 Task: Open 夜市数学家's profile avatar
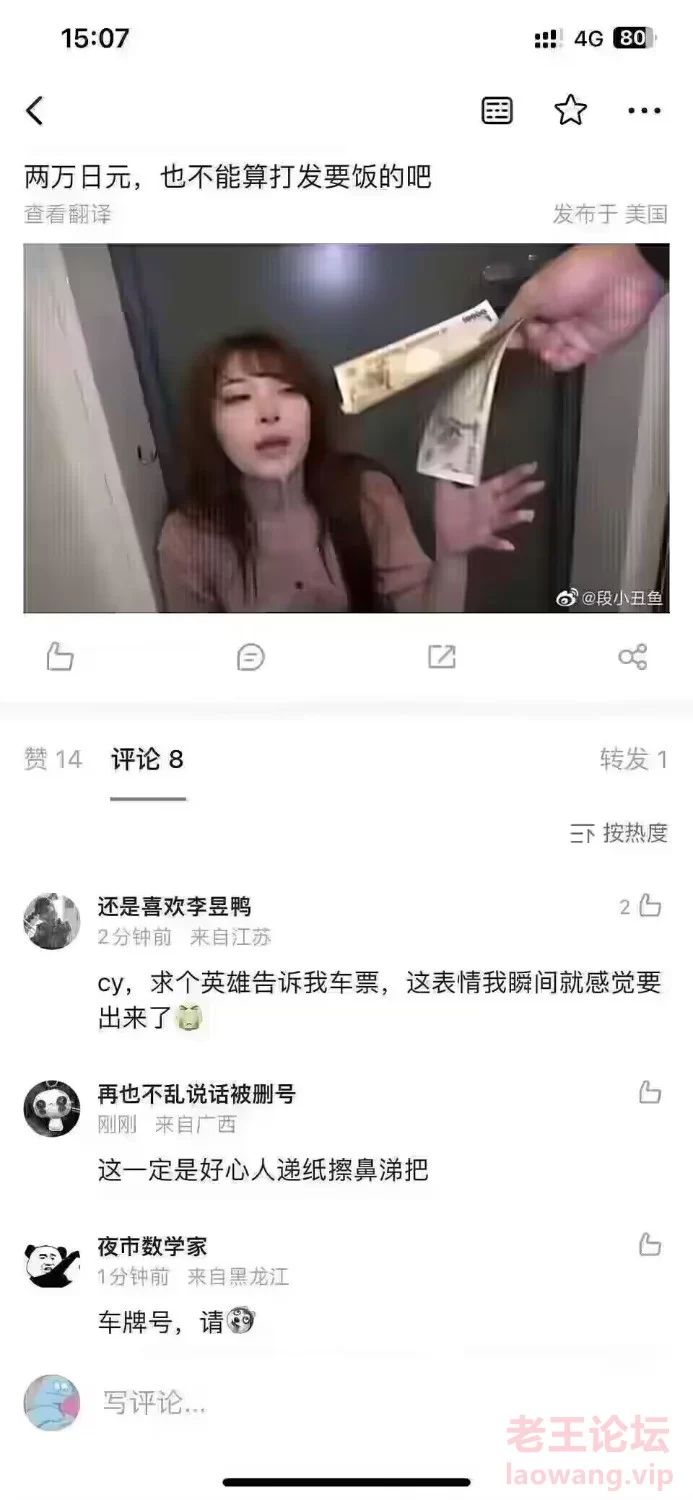[52, 1265]
